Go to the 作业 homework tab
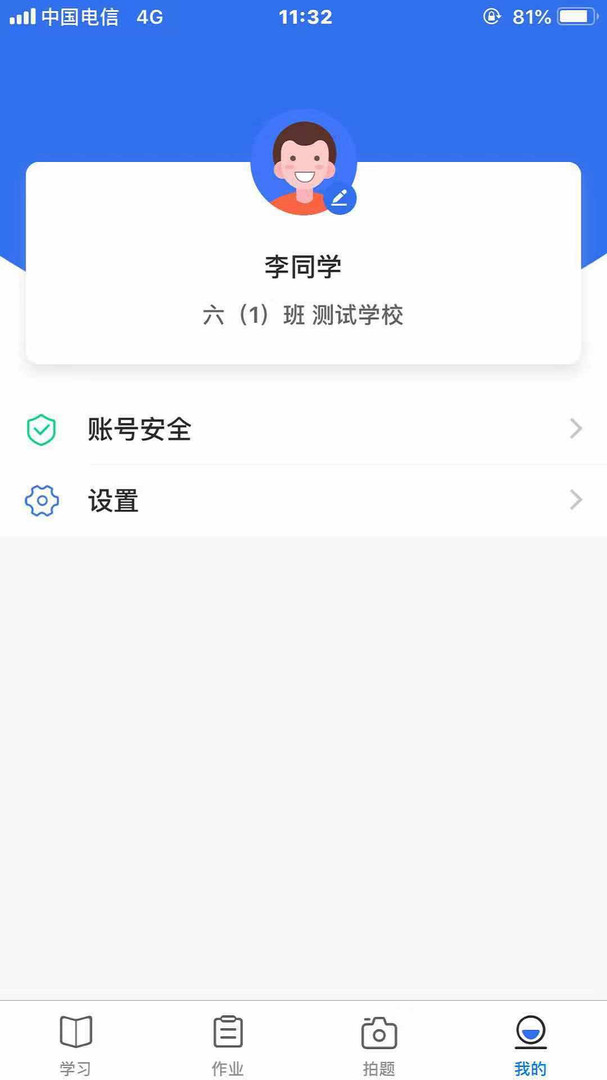The image size is (607, 1080). point(227,1044)
